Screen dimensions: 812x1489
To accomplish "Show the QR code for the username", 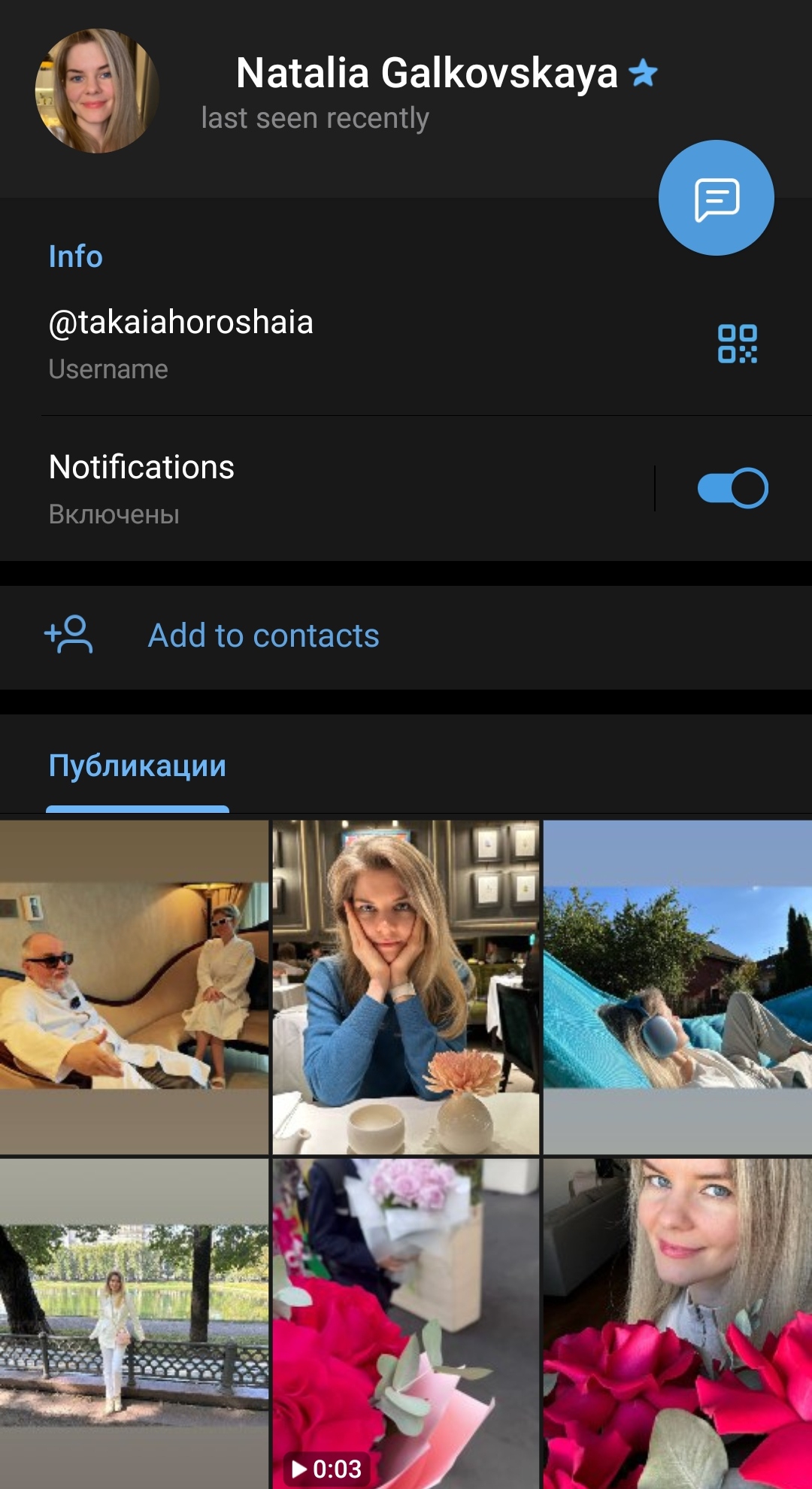I will (737, 344).
